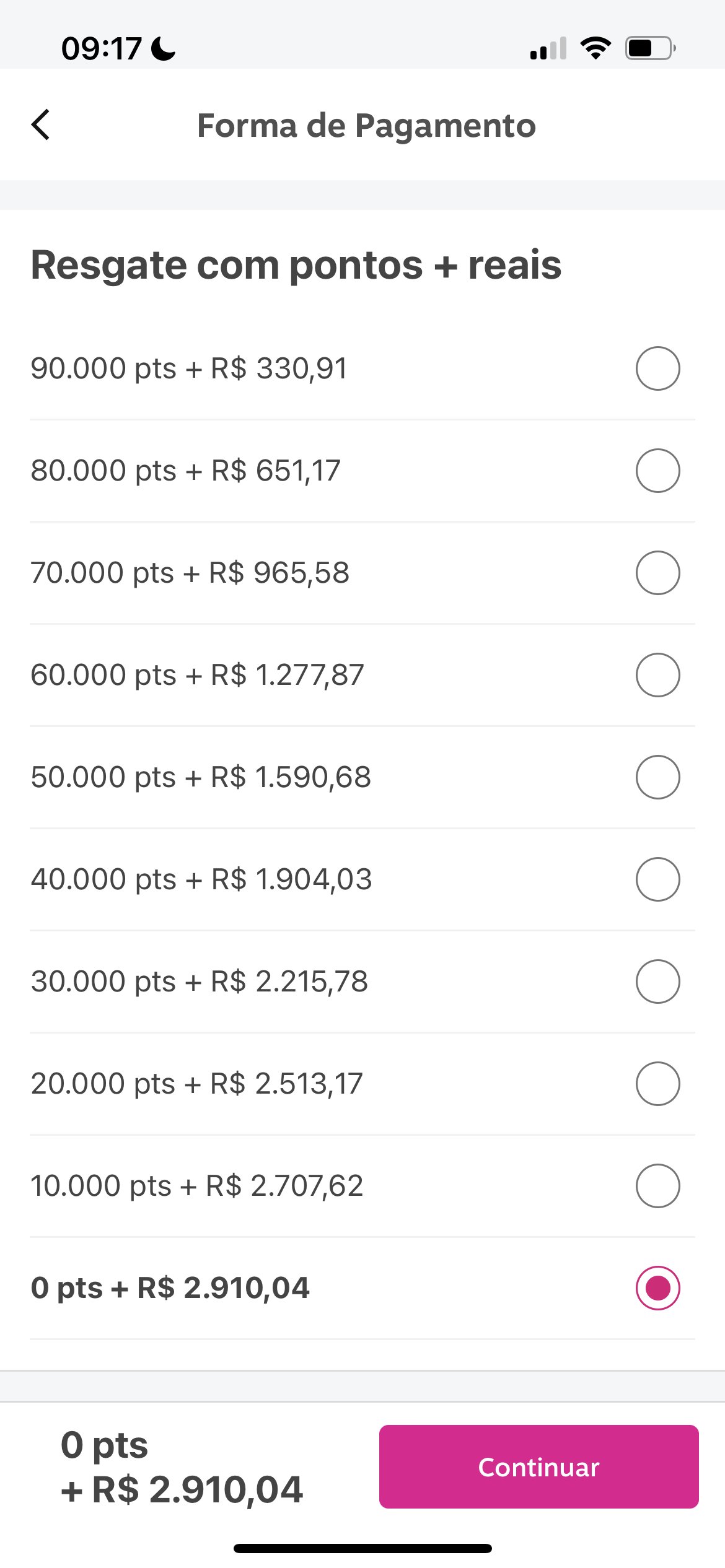Pick 30.000 pts + R$ 2.215,78
This screenshot has width=725, height=1568.
[362, 982]
